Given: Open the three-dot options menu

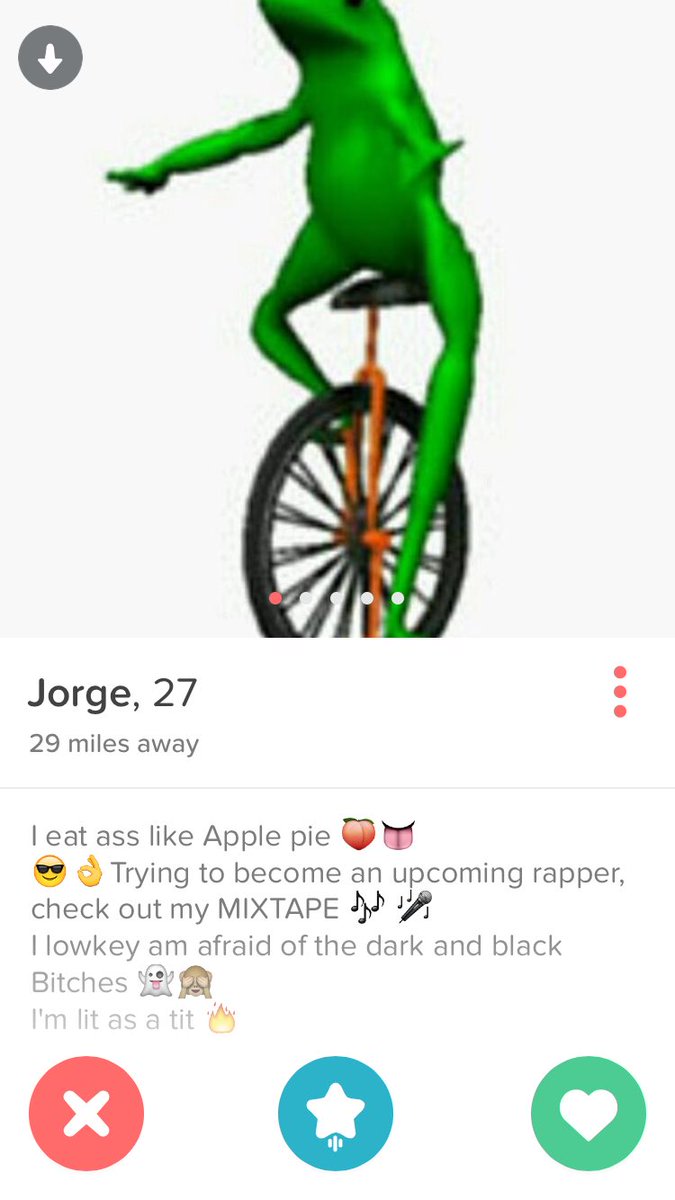Looking at the screenshot, I should coord(620,691).
